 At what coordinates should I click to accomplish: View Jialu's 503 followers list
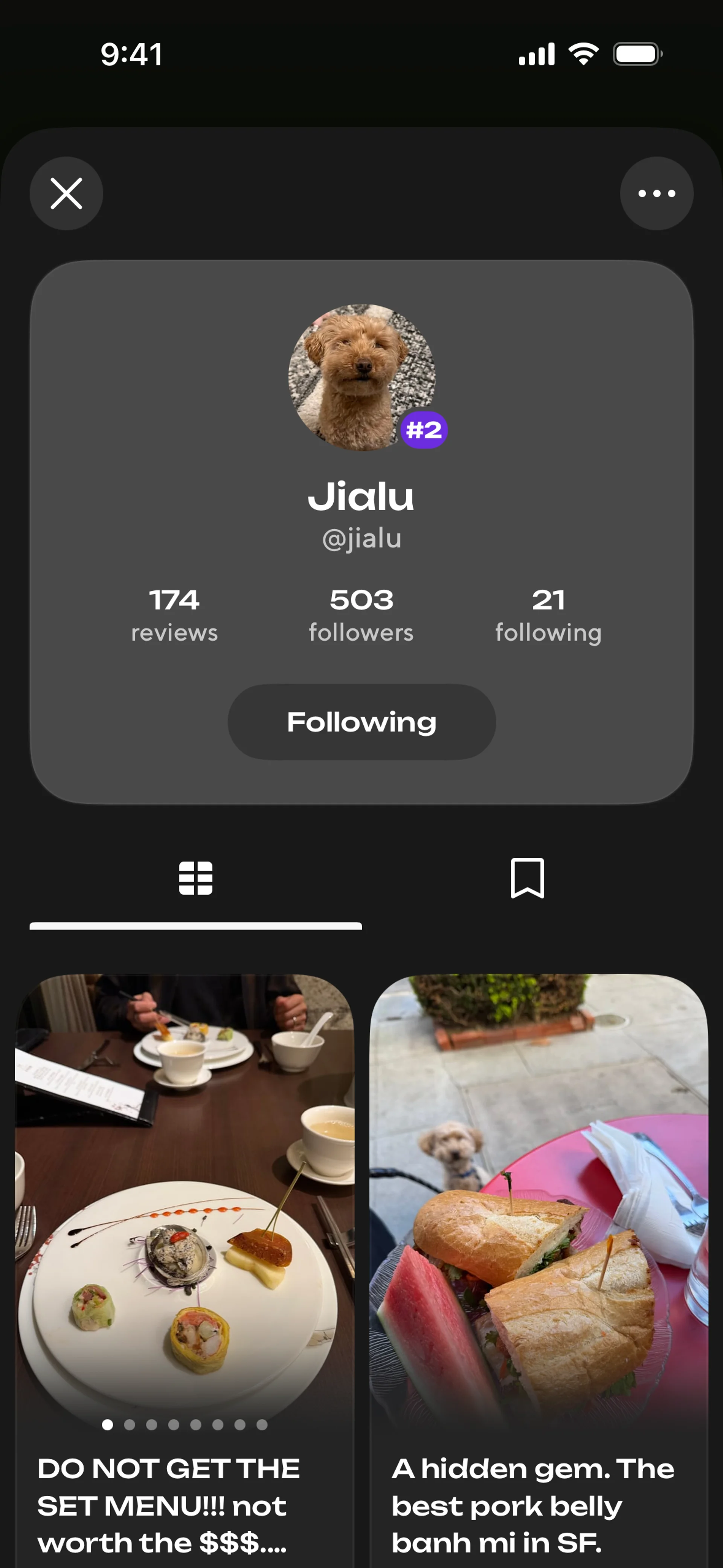click(361, 615)
